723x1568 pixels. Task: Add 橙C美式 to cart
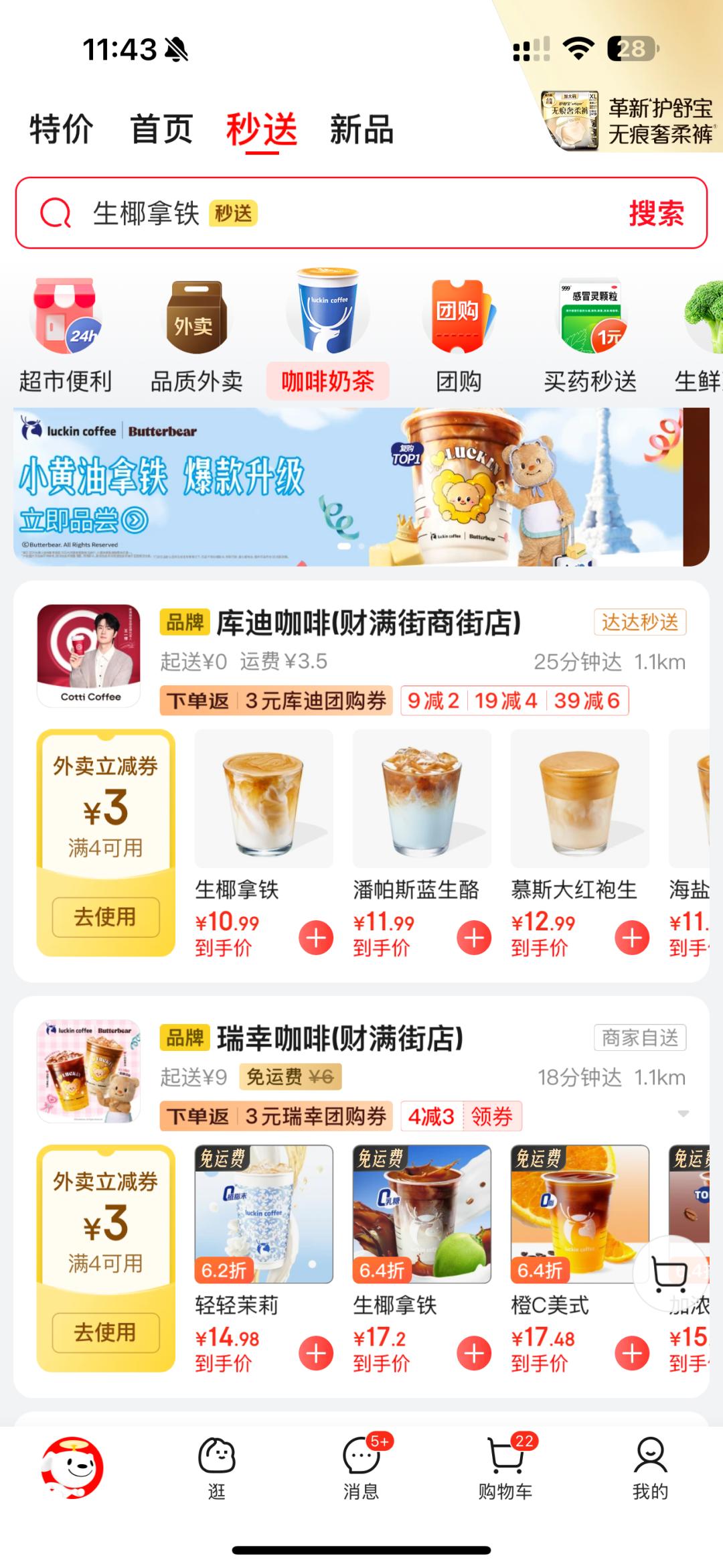(632, 1353)
